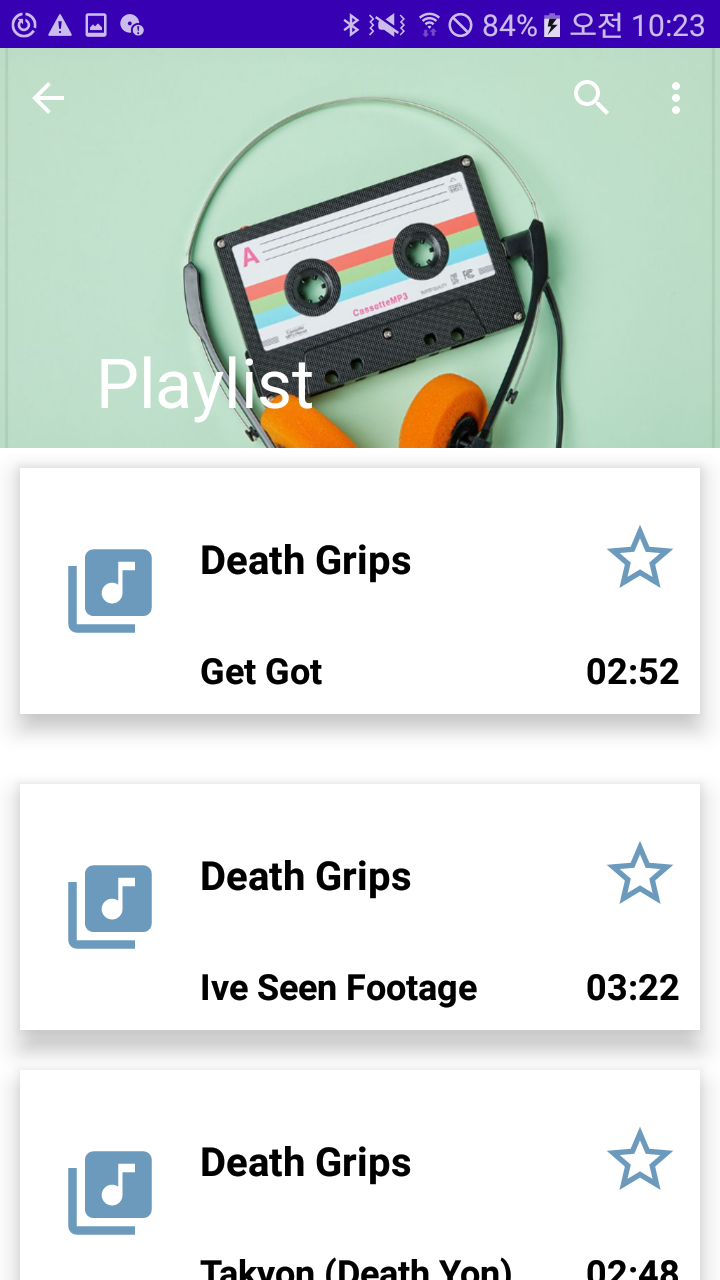Viewport: 720px width, 1280px height.
Task: Click the album art icon for Takyon
Action: (110, 1190)
